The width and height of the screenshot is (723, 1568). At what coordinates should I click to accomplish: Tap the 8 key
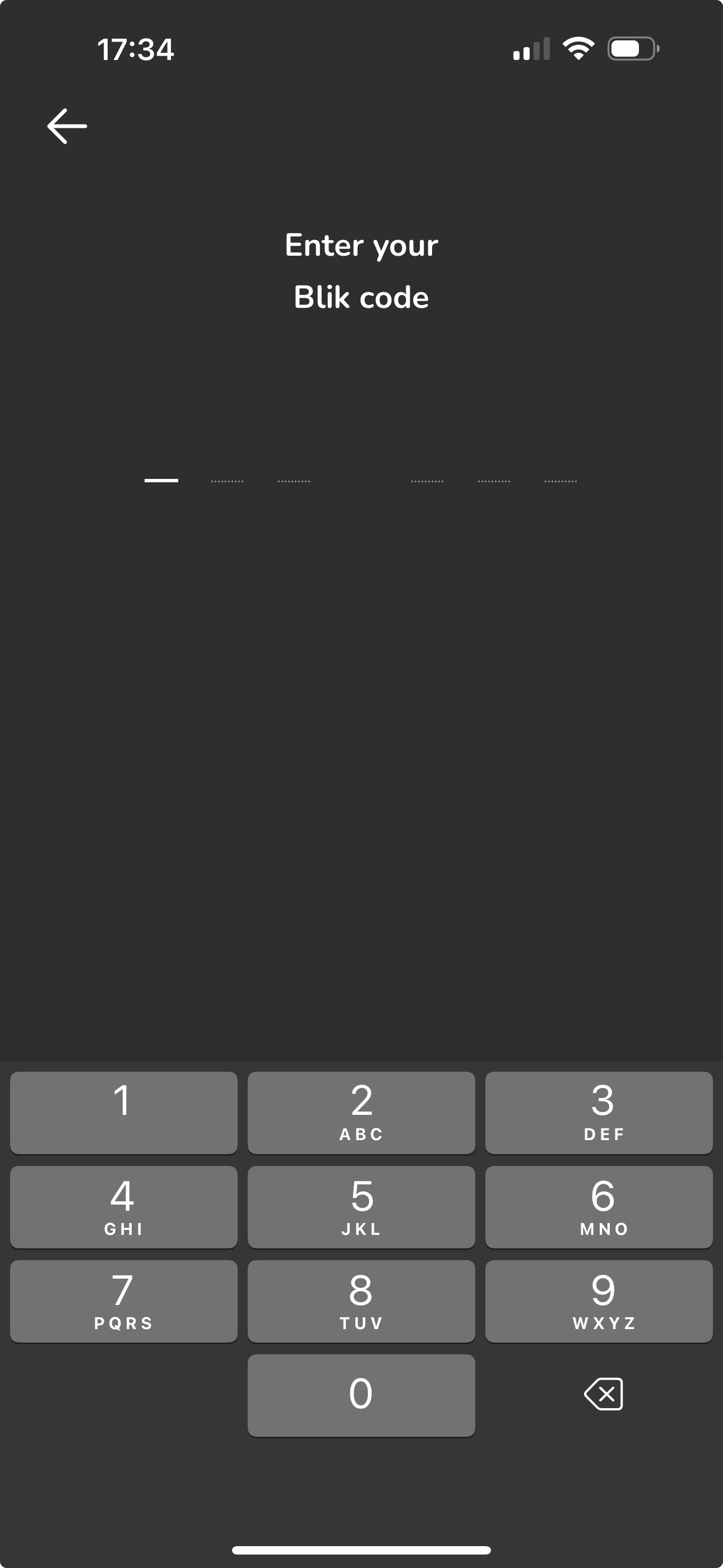(361, 1301)
